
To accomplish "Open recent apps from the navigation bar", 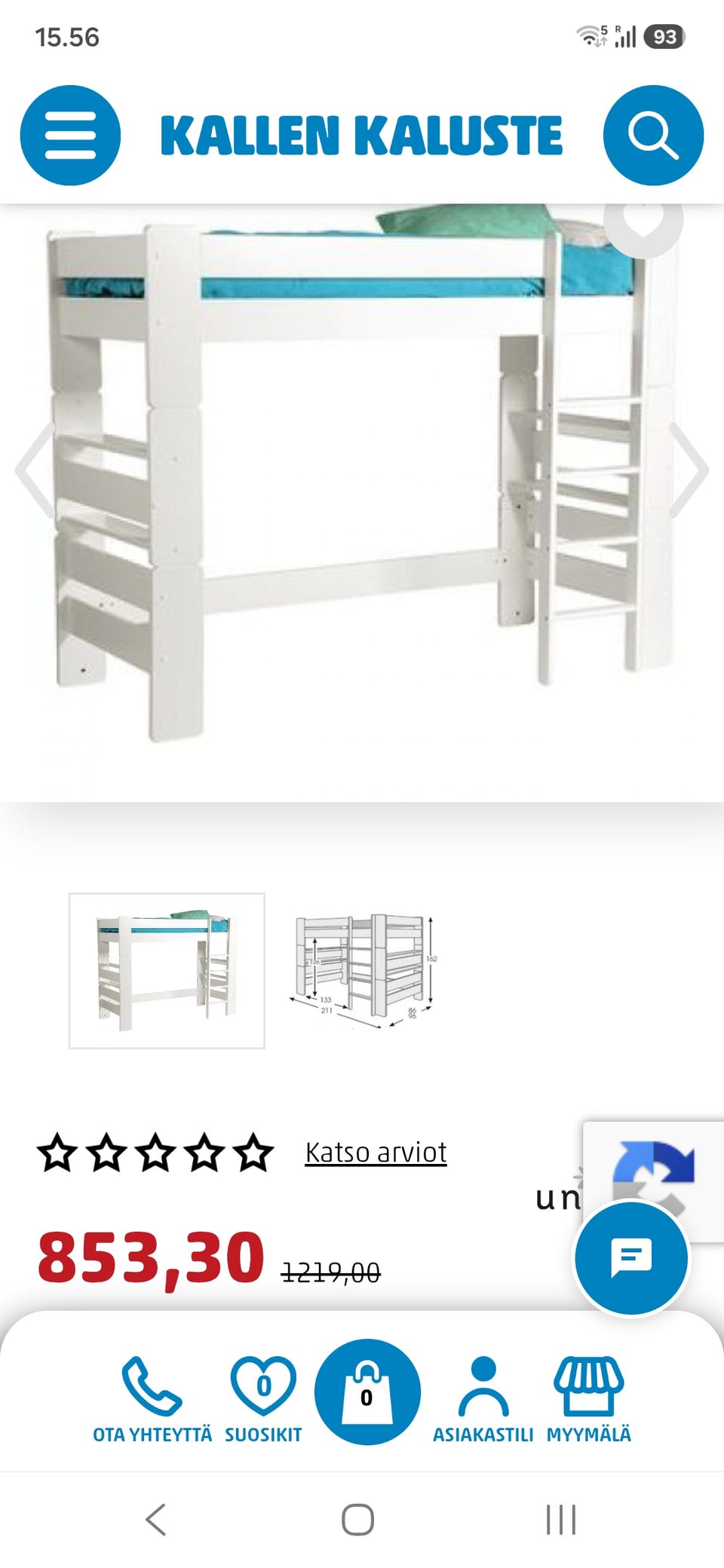I will point(561,1520).
